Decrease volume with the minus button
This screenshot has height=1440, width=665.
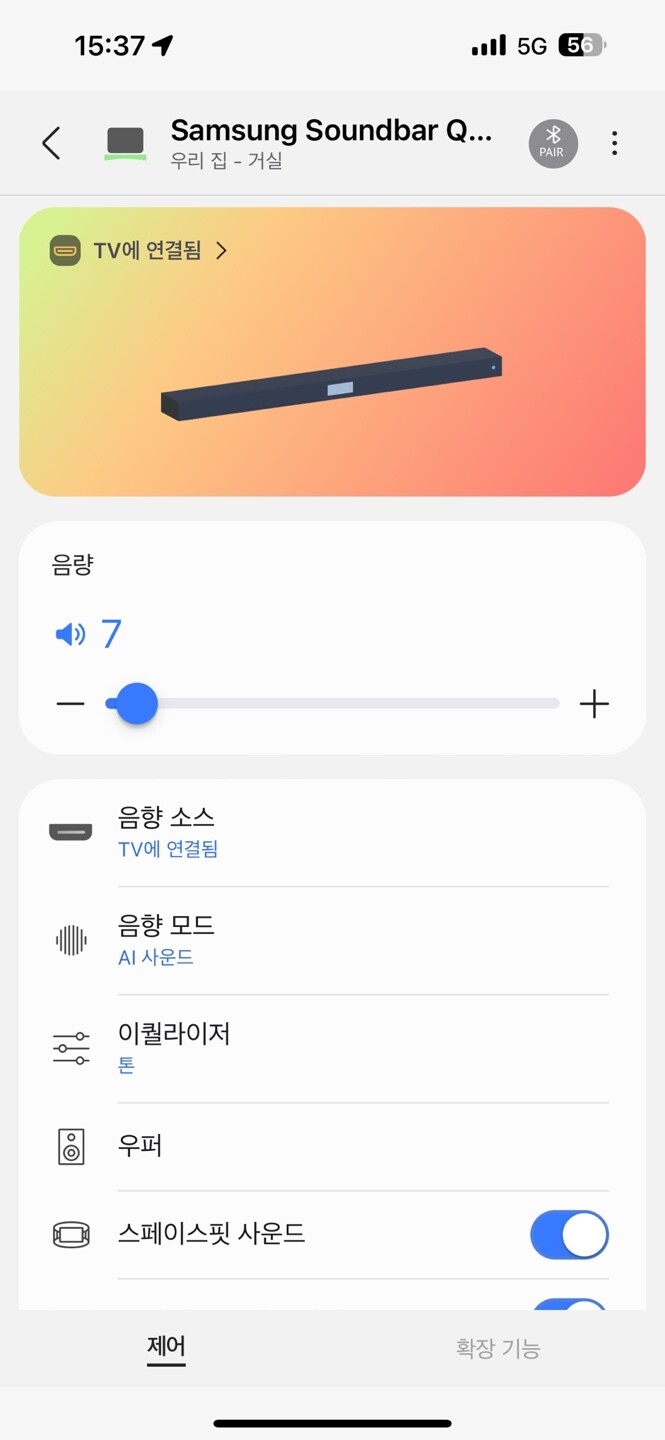(x=70, y=704)
